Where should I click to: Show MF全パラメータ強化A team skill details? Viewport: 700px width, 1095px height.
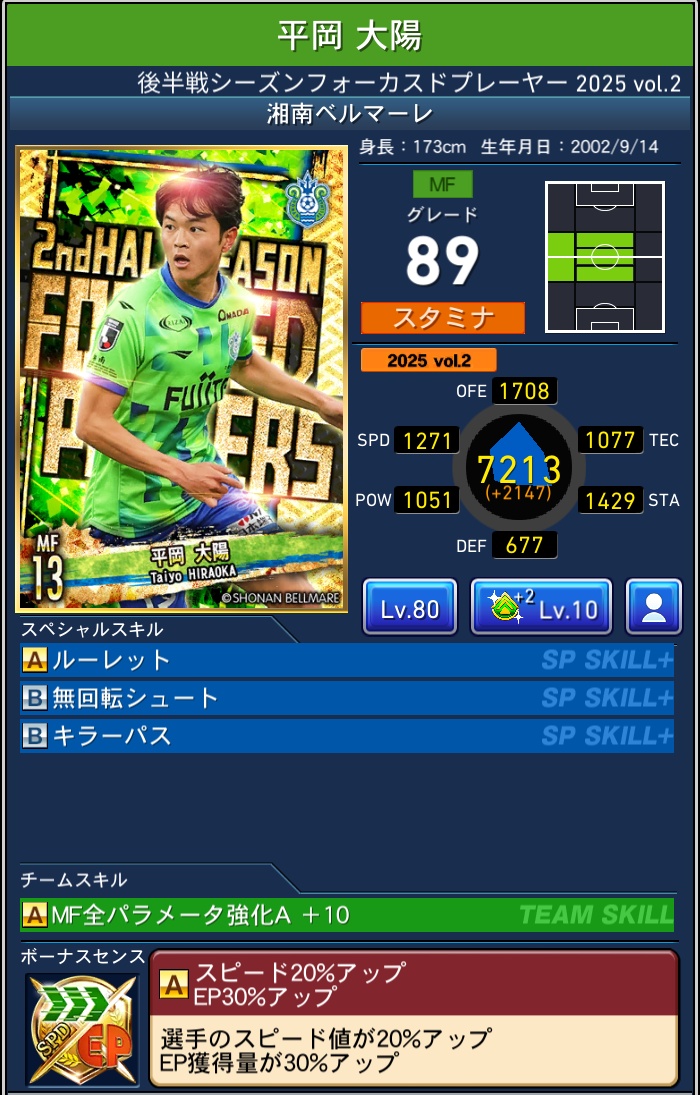point(347,914)
